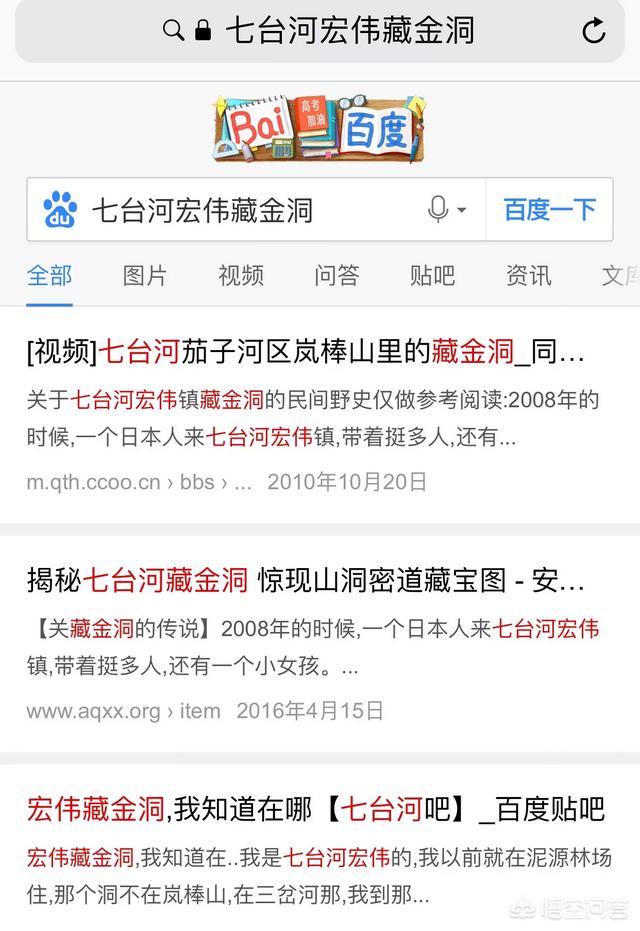This screenshot has height=931, width=640.
Task: Start voice search with the microphone icon
Action: click(439, 210)
